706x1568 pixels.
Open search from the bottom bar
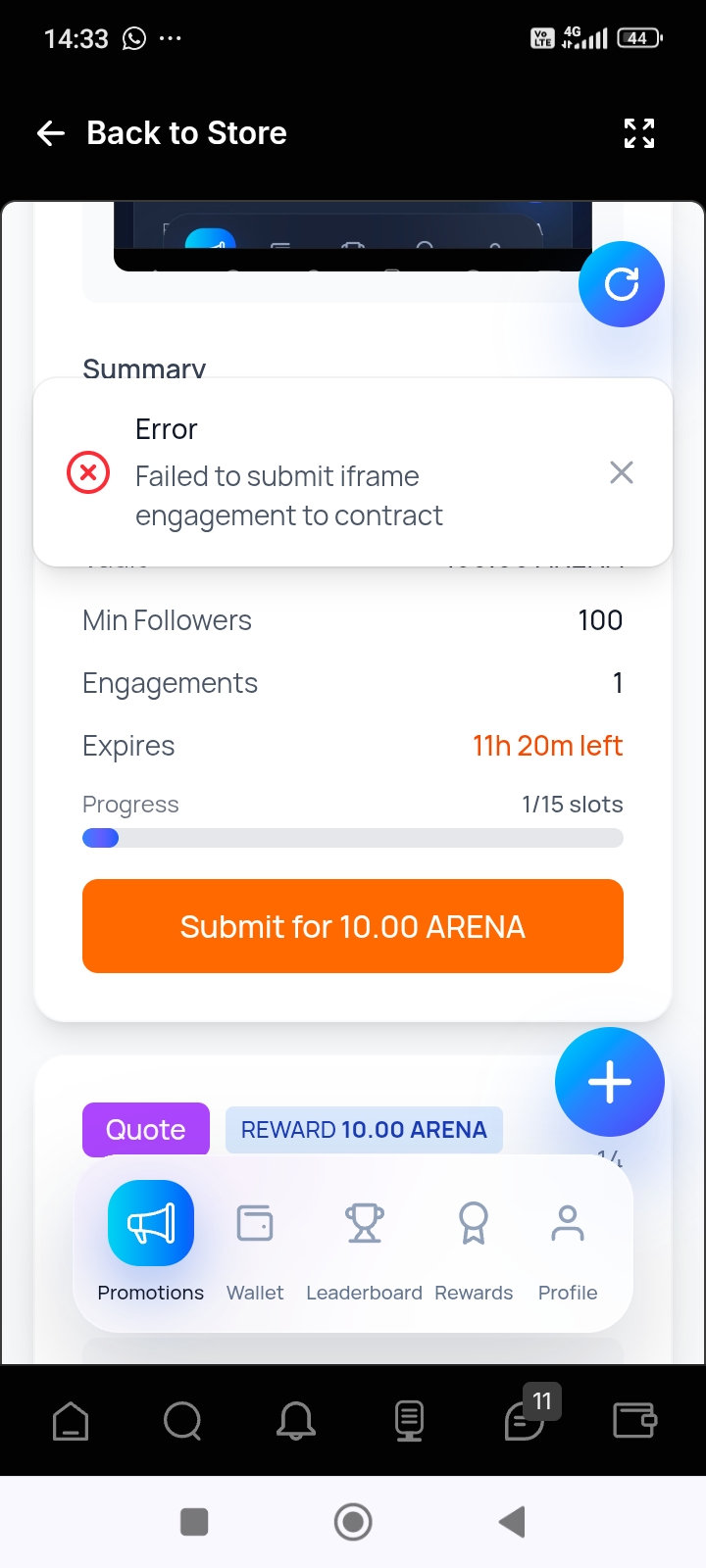(182, 1420)
